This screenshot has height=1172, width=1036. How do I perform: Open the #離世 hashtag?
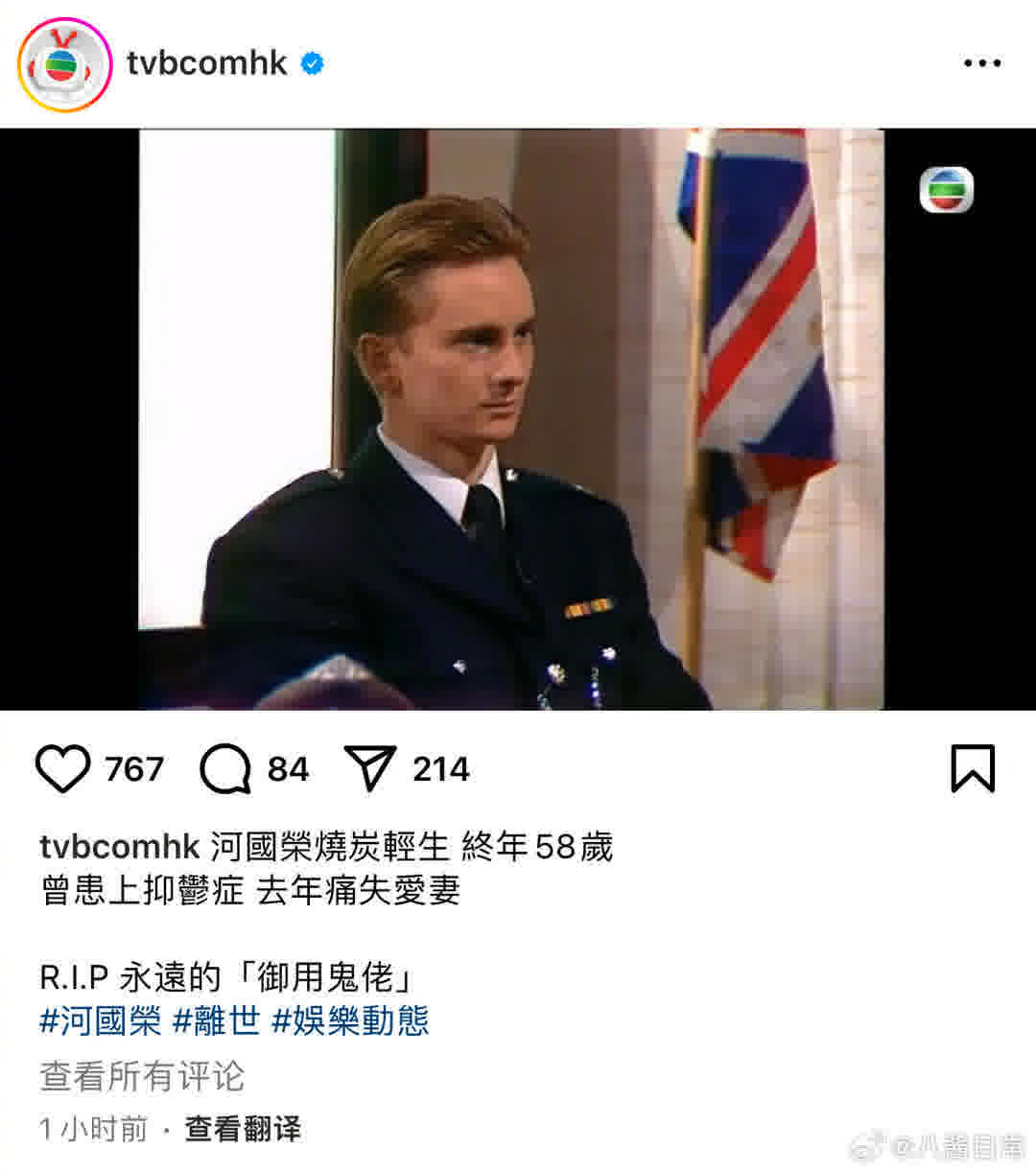pyautogui.click(x=216, y=1020)
